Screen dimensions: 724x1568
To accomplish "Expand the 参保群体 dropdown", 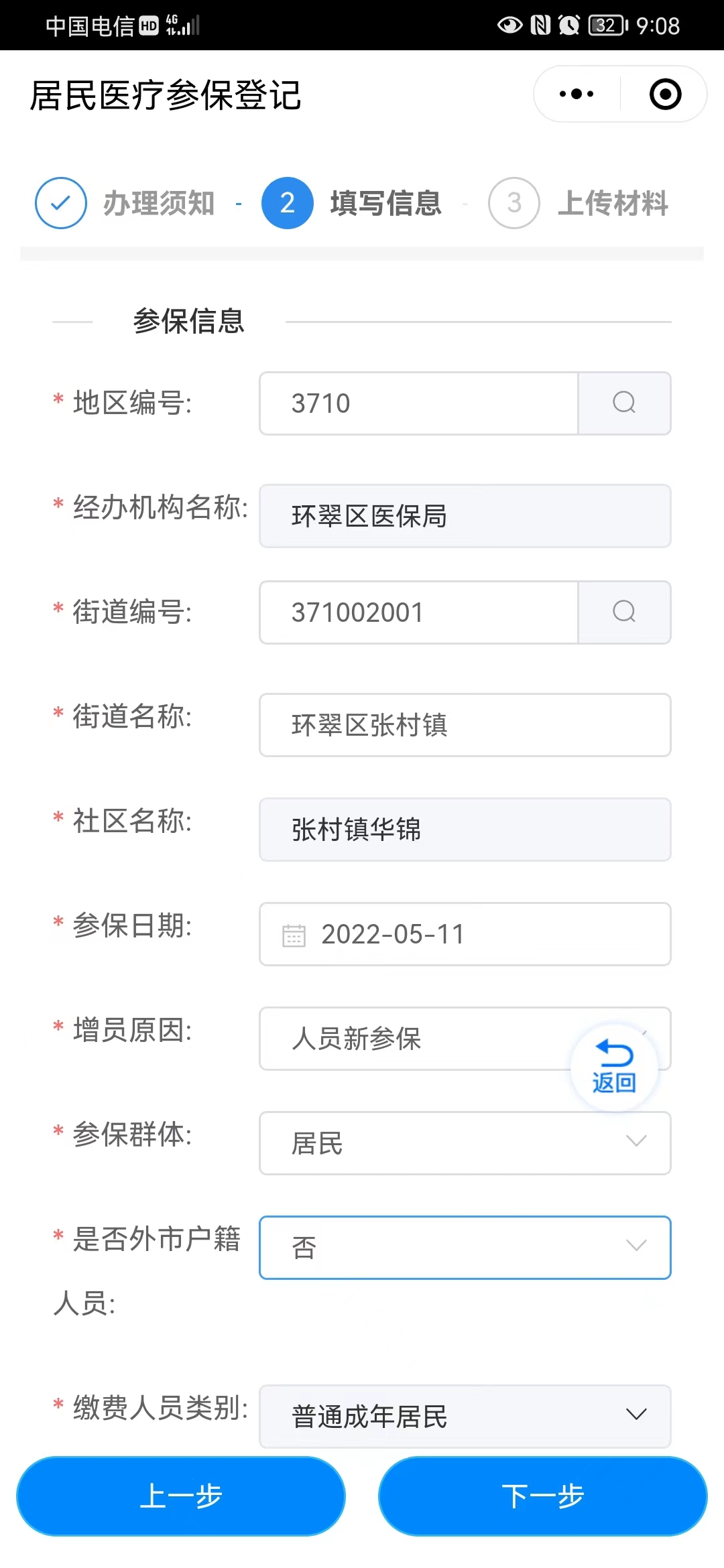I will click(465, 1143).
